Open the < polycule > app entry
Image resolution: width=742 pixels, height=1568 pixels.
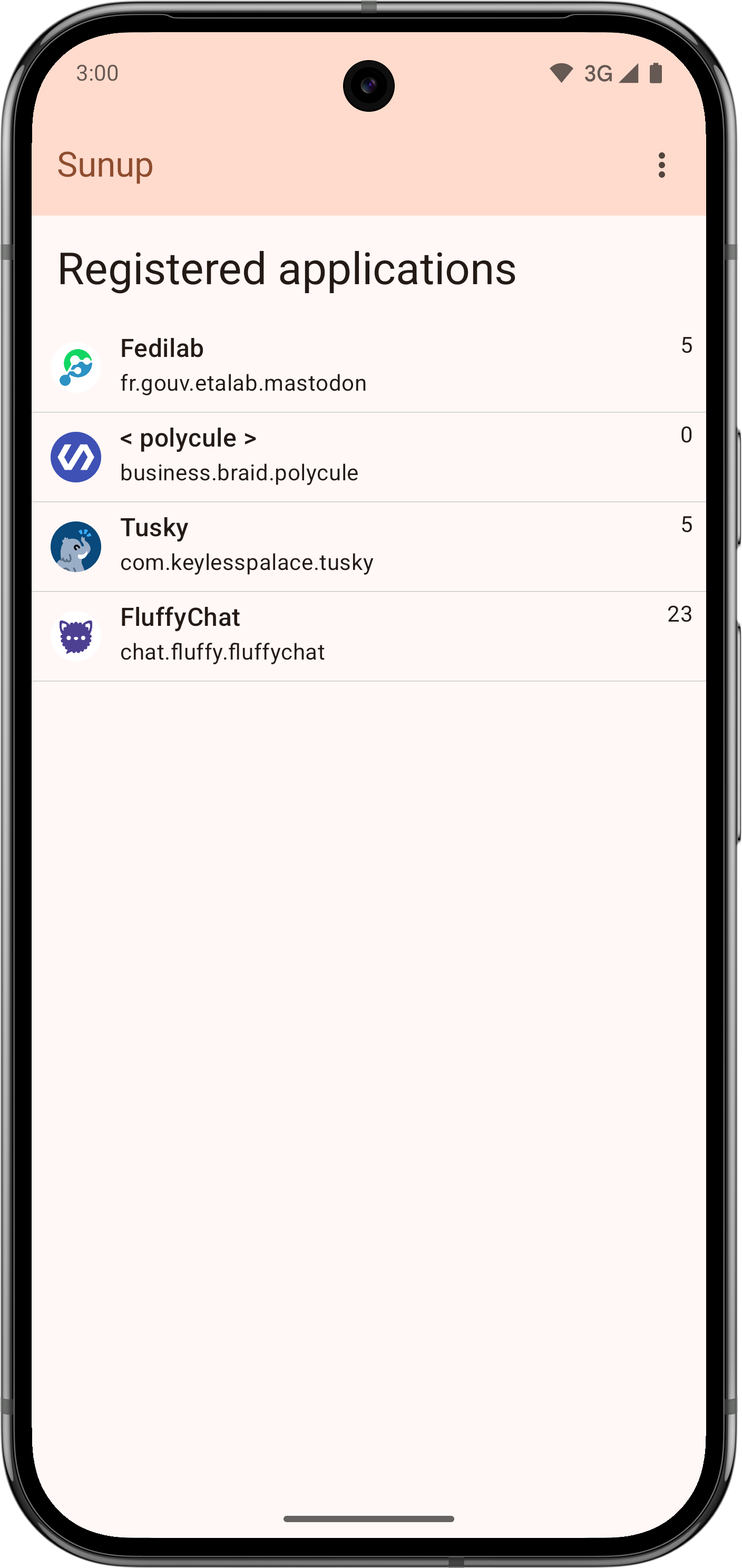[368, 456]
